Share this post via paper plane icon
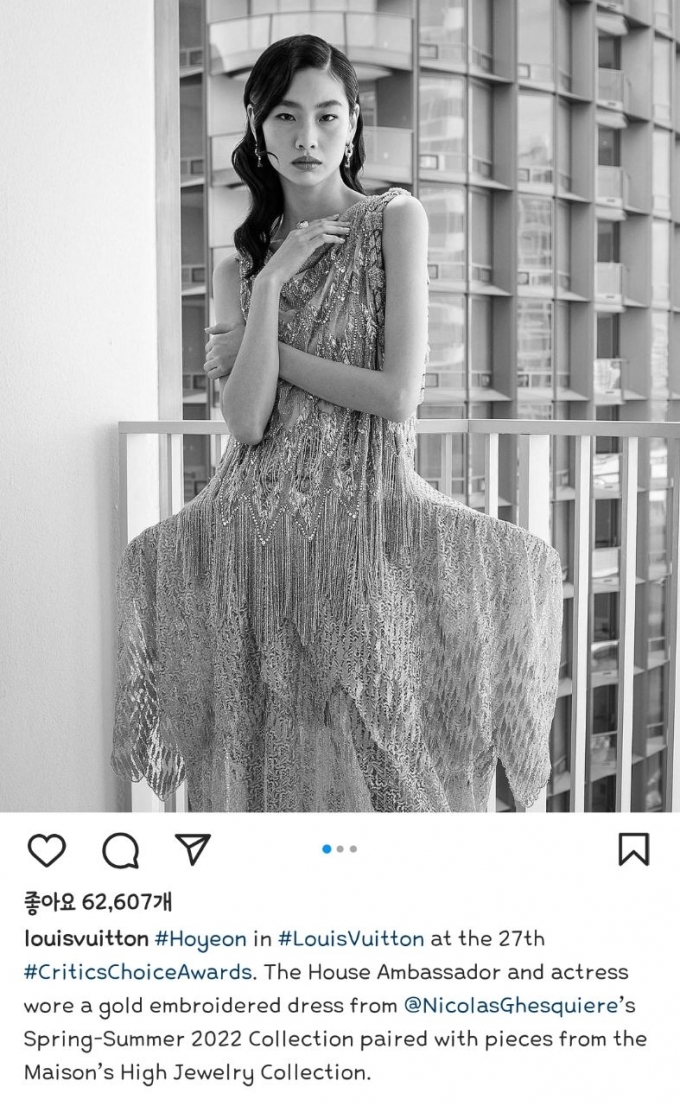The image size is (680, 1106). tap(192, 848)
